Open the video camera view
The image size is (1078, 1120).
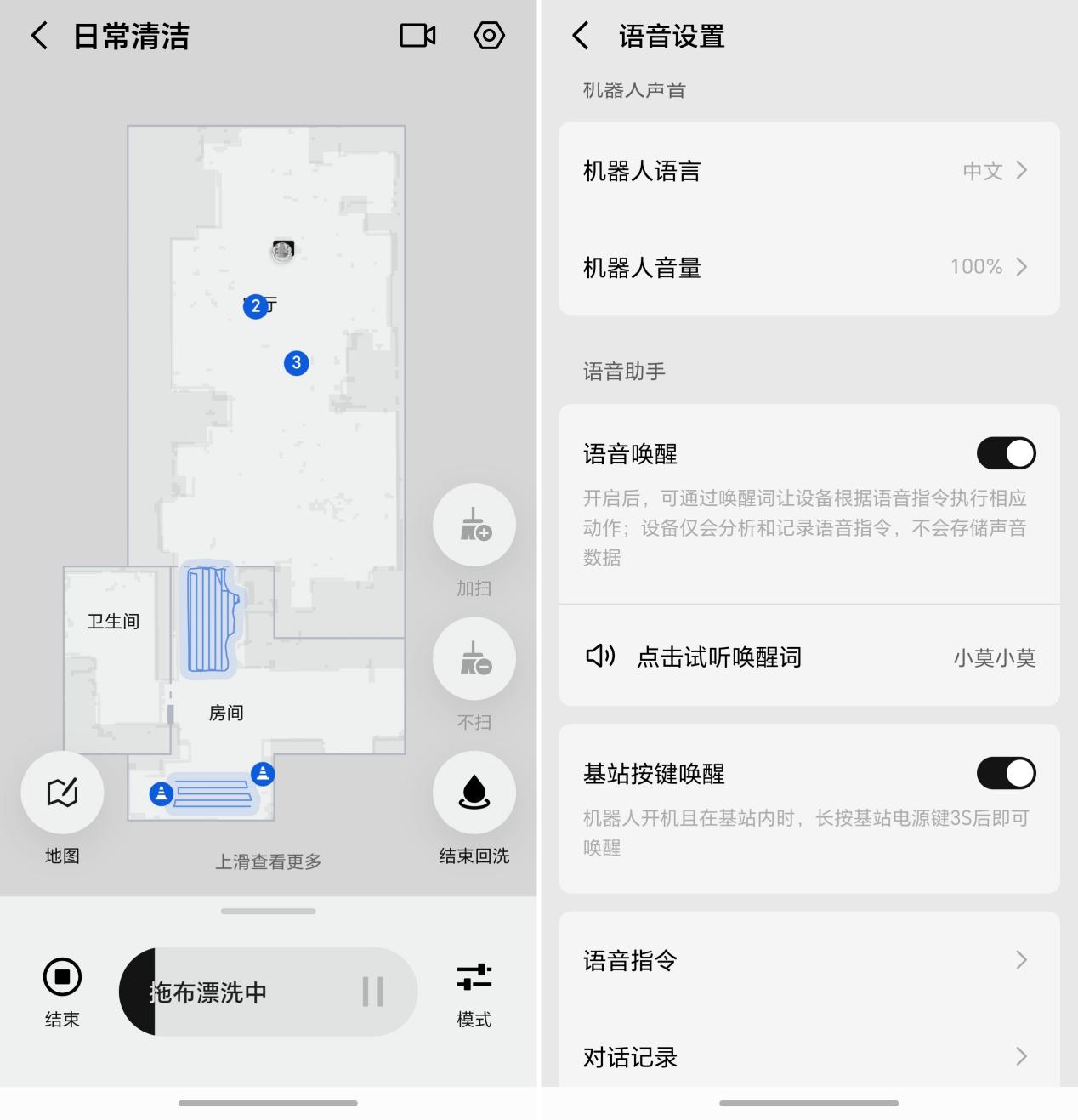point(417,36)
